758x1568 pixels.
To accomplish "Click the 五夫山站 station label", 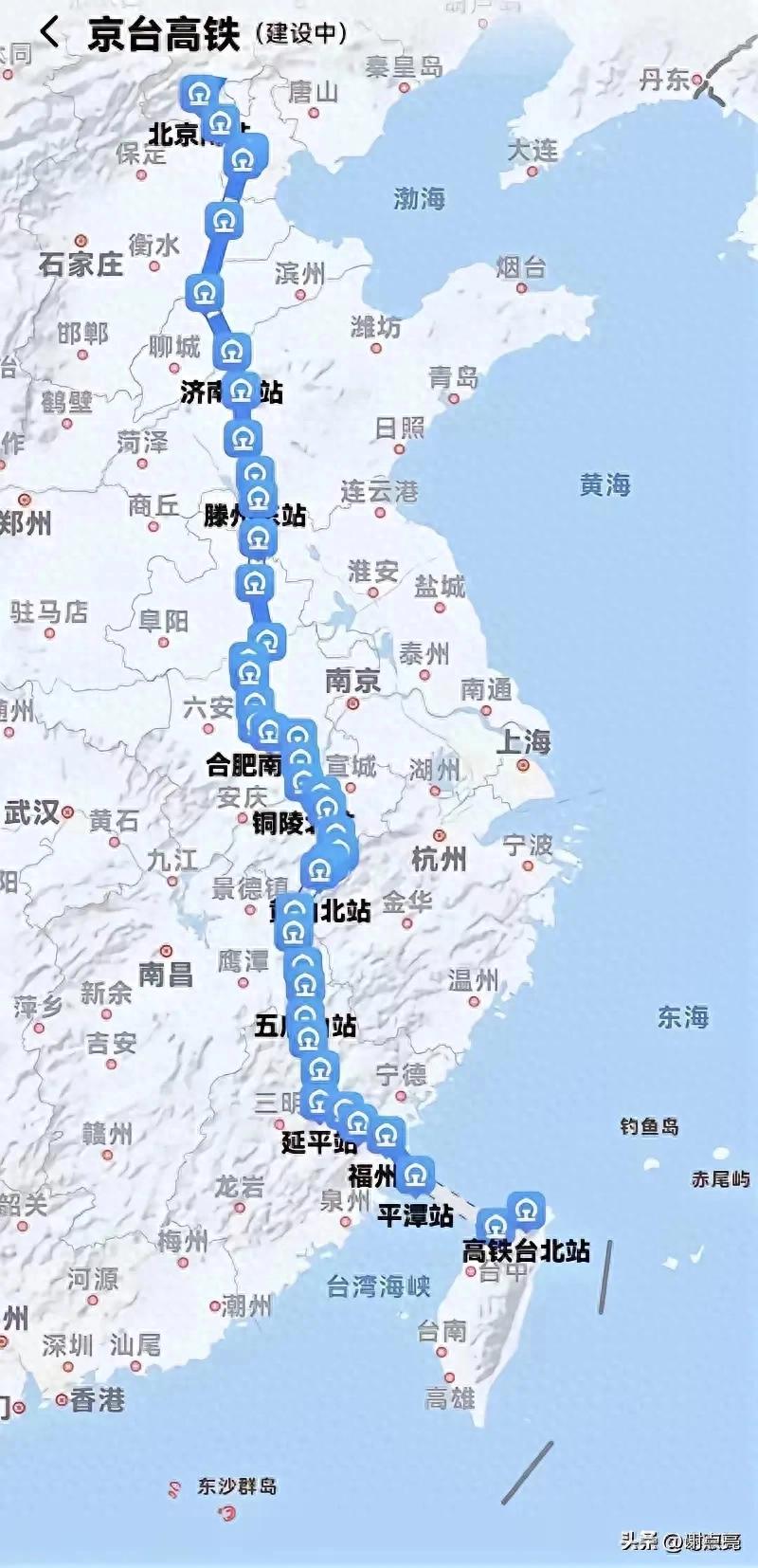I will [x=304, y=1026].
